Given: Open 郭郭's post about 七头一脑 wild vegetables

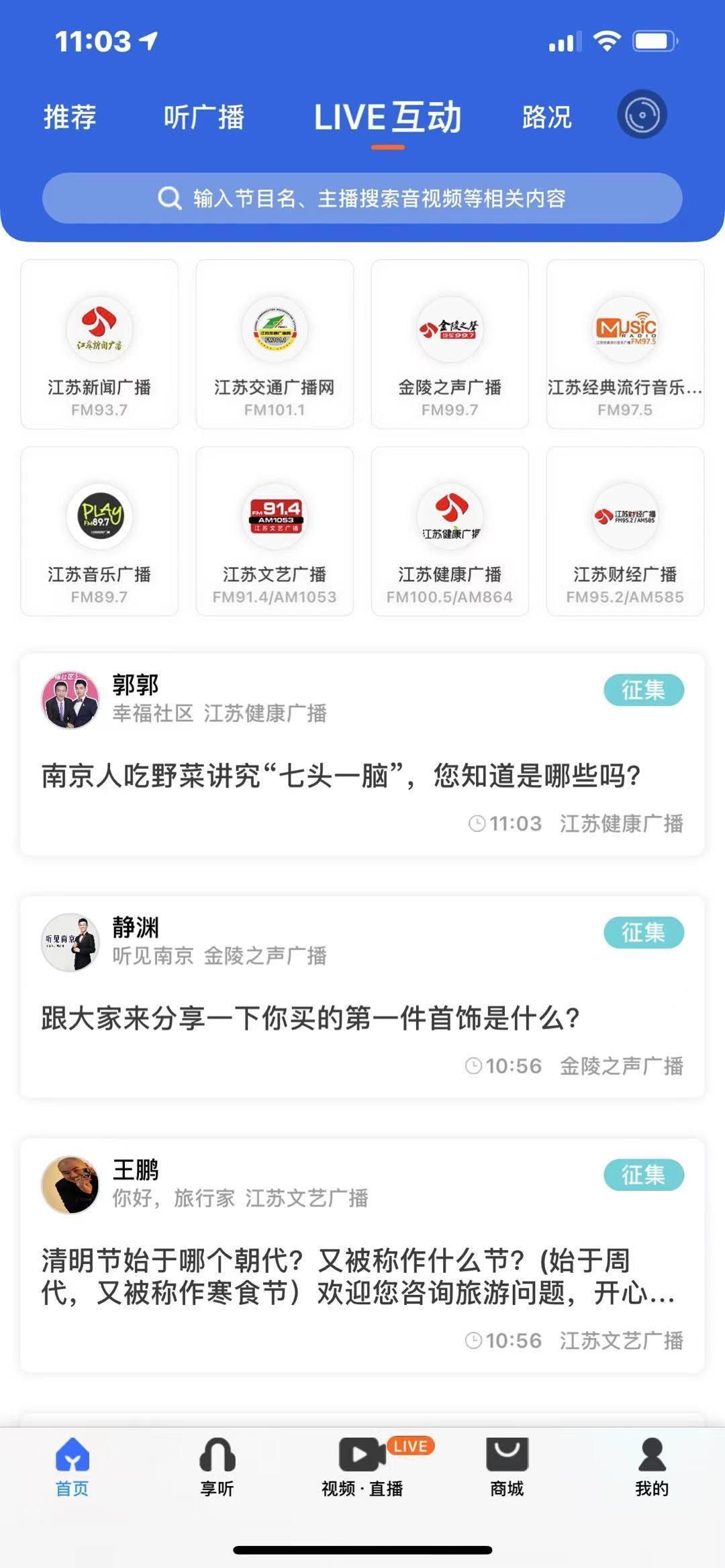Looking at the screenshot, I should click(x=341, y=776).
